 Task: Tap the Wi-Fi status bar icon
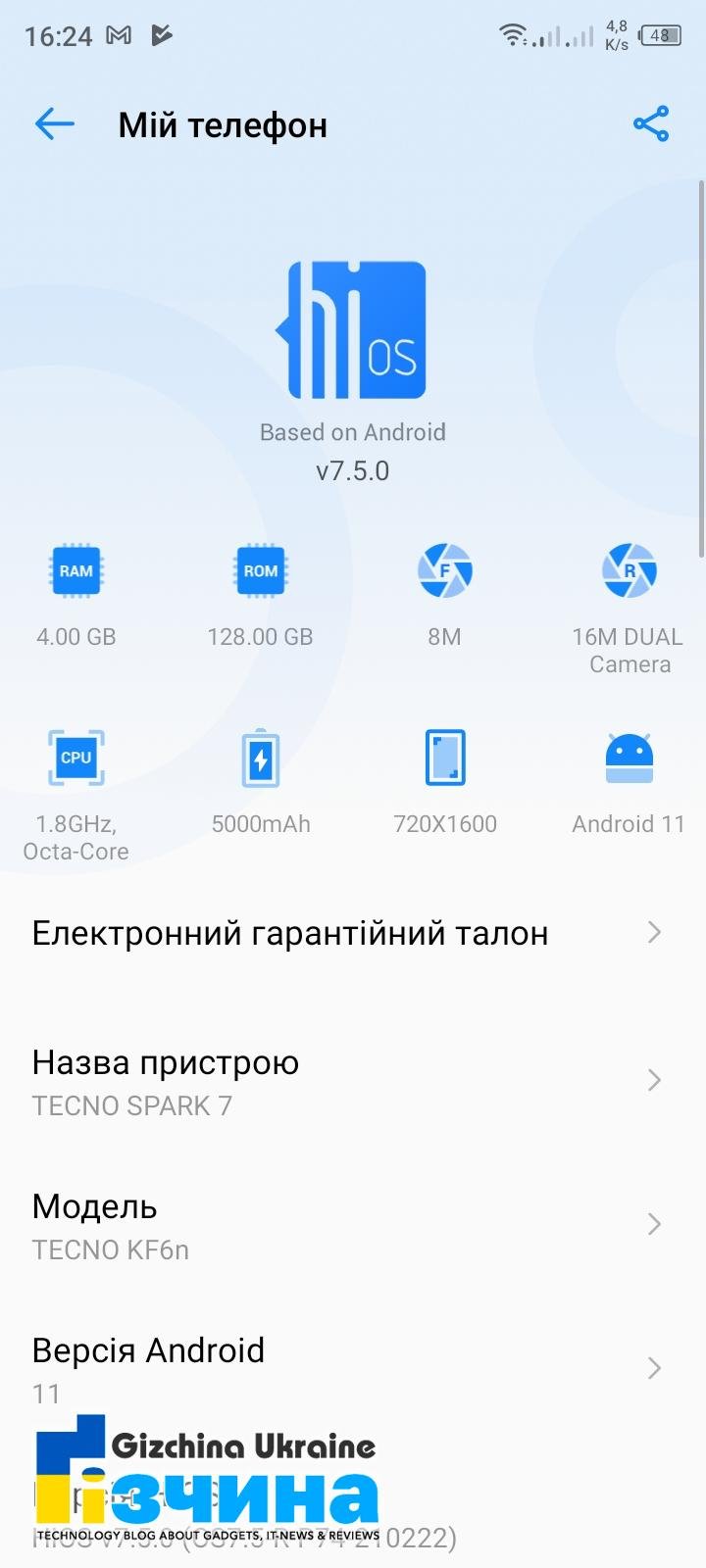(x=514, y=33)
